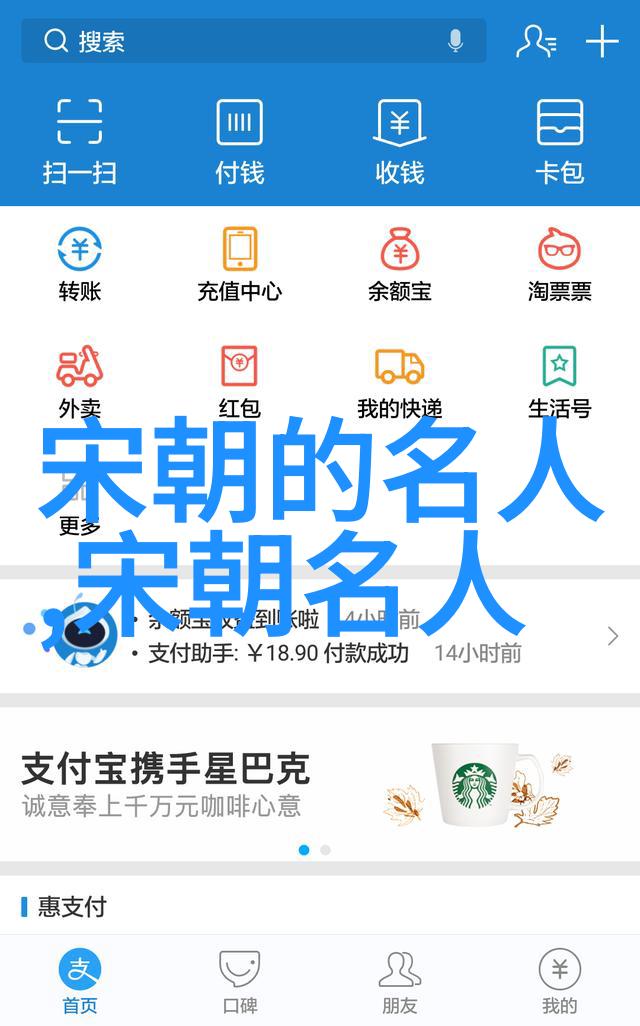
Task: Open 付钱 payment code
Action: coord(240,140)
